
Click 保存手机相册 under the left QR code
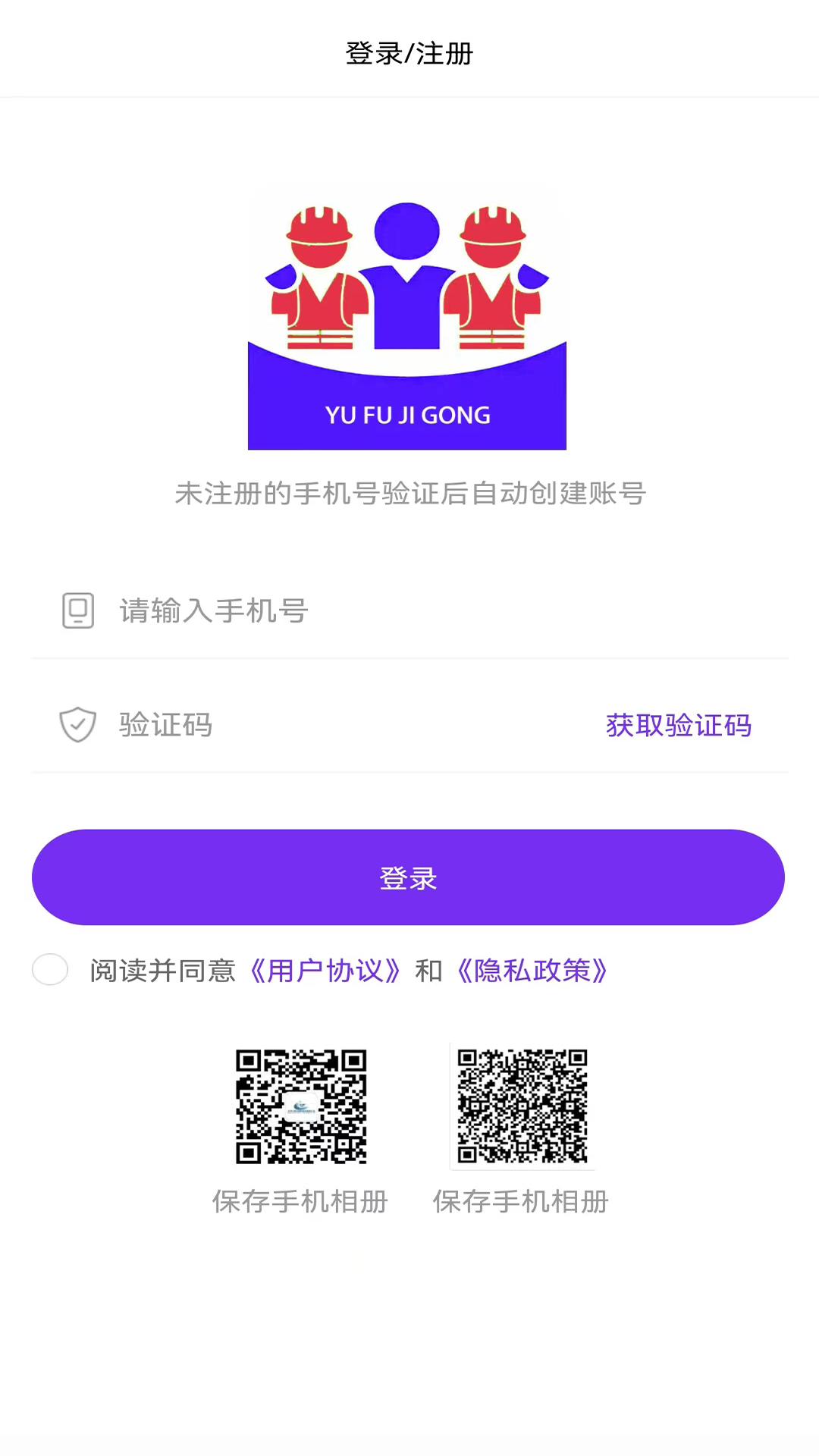click(300, 1200)
